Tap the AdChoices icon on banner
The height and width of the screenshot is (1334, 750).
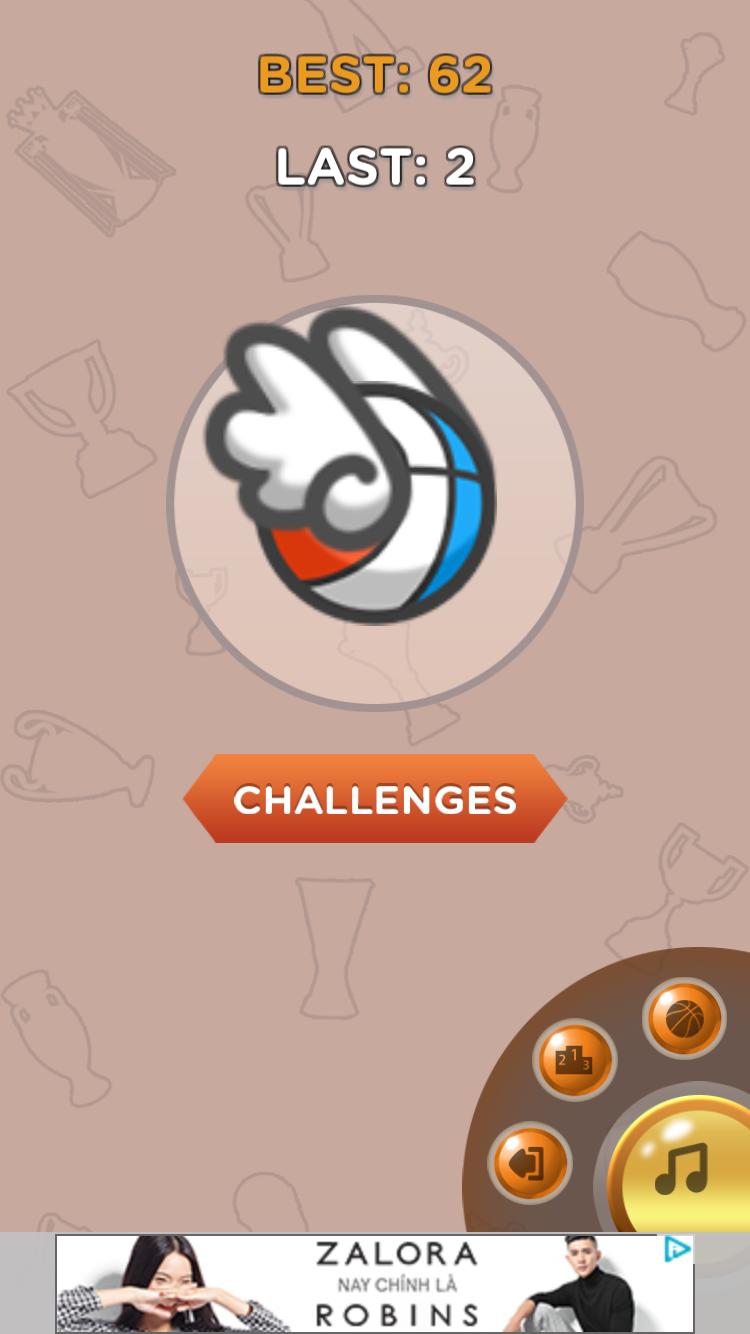(x=677, y=1249)
